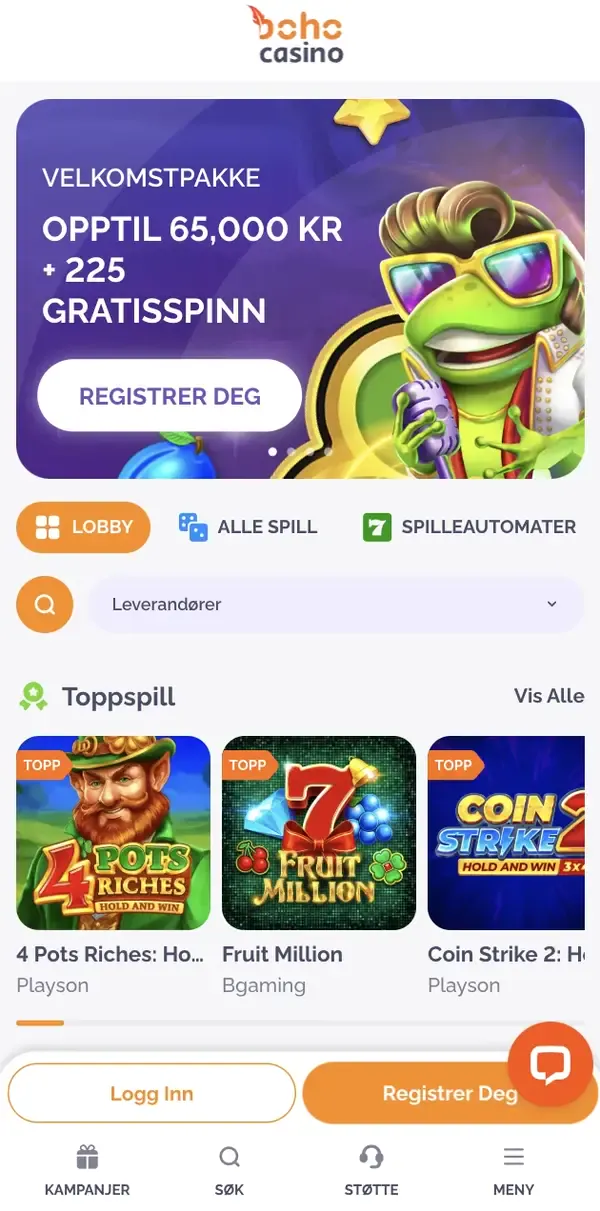Open 4 Pots Riches game
The width and height of the screenshot is (600, 1211).
tap(113, 833)
